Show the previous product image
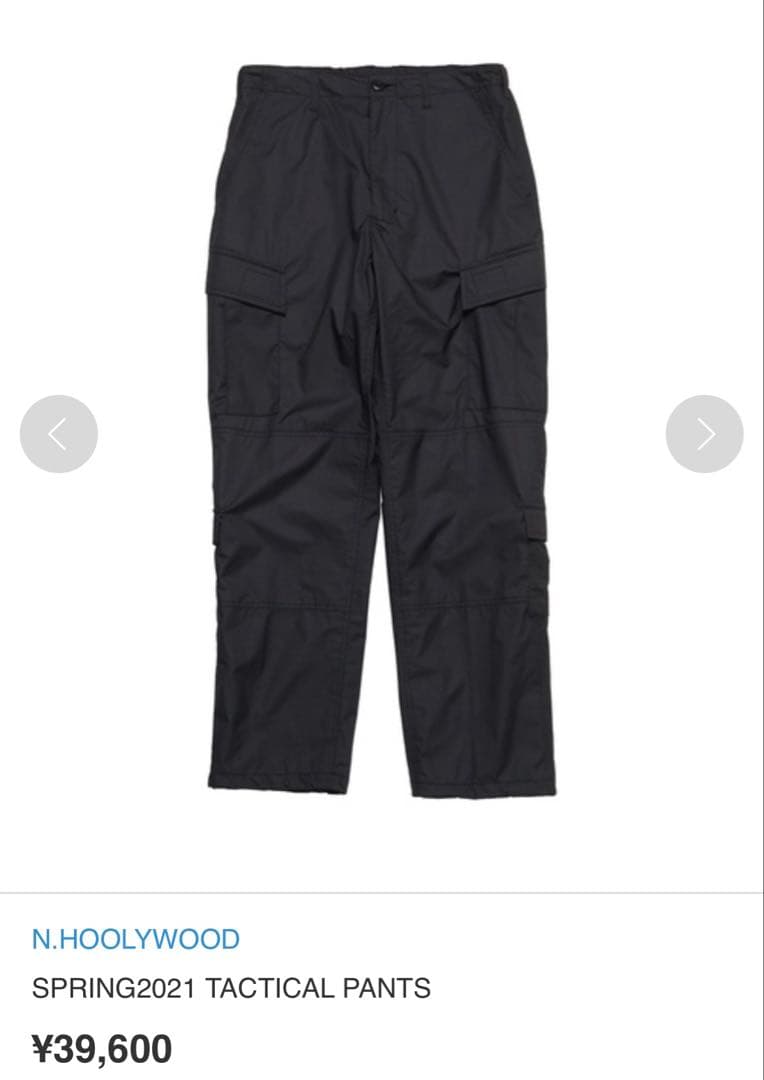Image resolution: width=764 pixels, height=1080 pixels. (59, 434)
